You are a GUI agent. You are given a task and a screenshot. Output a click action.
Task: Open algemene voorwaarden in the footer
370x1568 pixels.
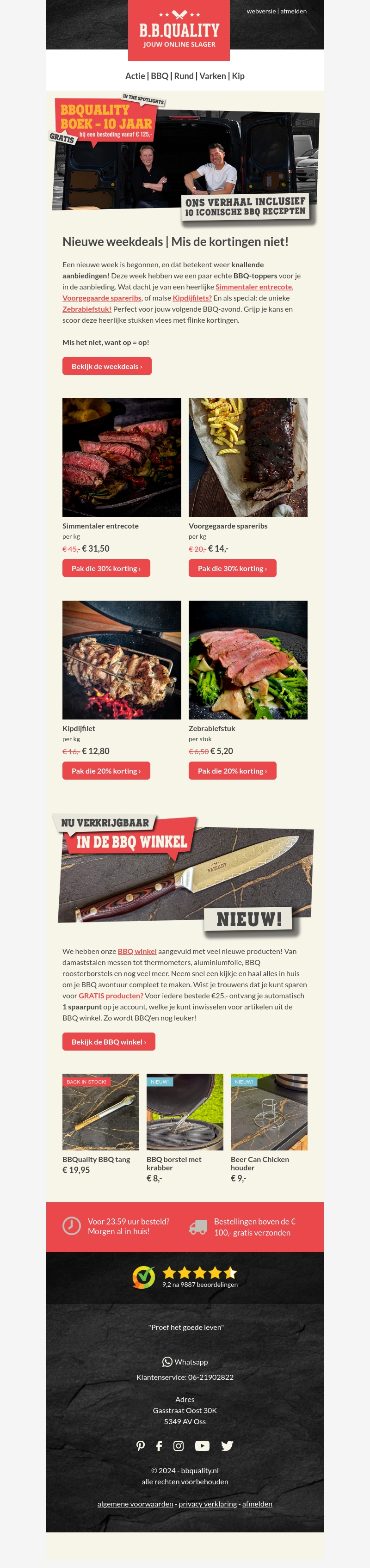coord(135,1504)
